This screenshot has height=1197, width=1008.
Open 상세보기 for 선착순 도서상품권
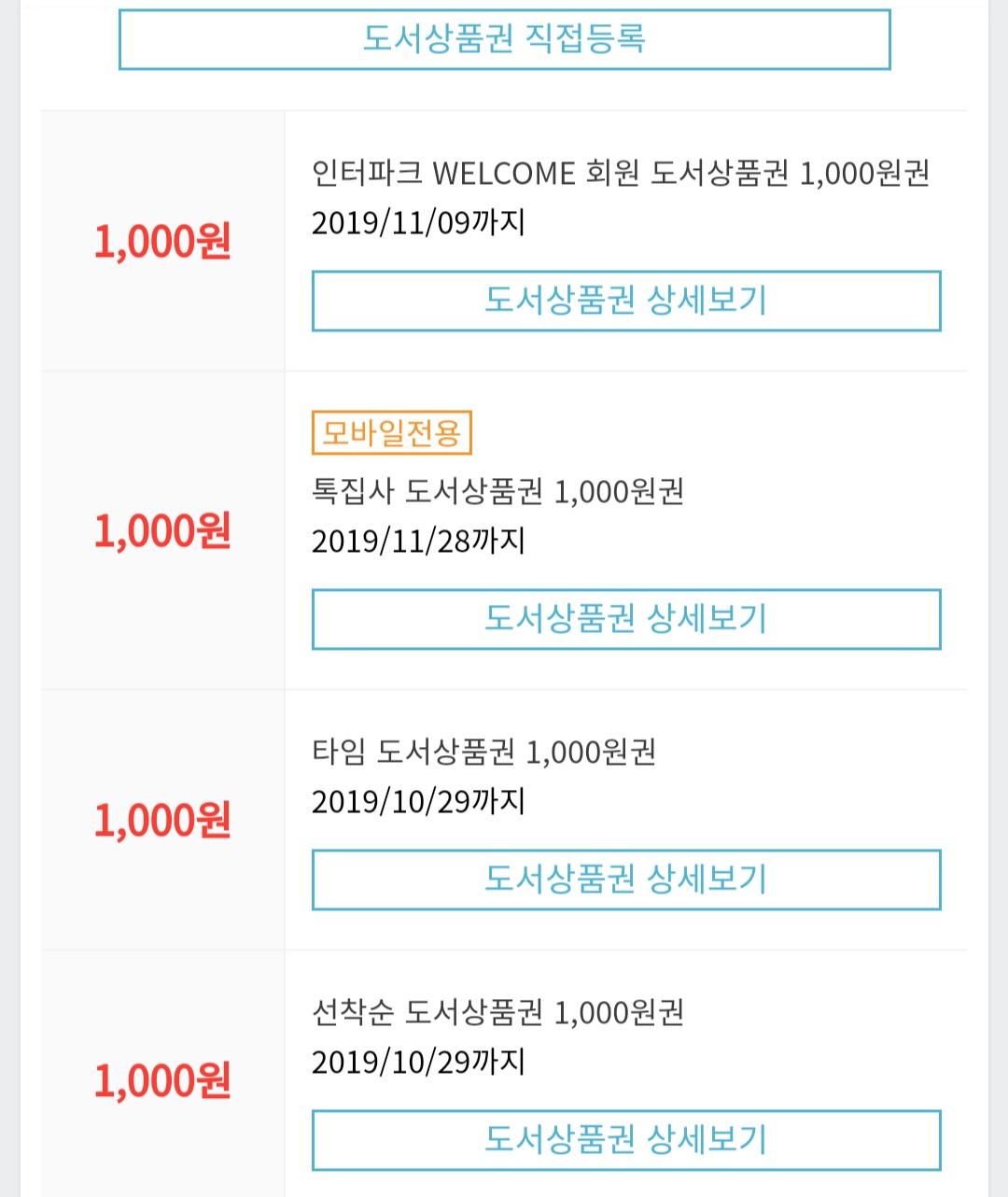pos(625,1139)
